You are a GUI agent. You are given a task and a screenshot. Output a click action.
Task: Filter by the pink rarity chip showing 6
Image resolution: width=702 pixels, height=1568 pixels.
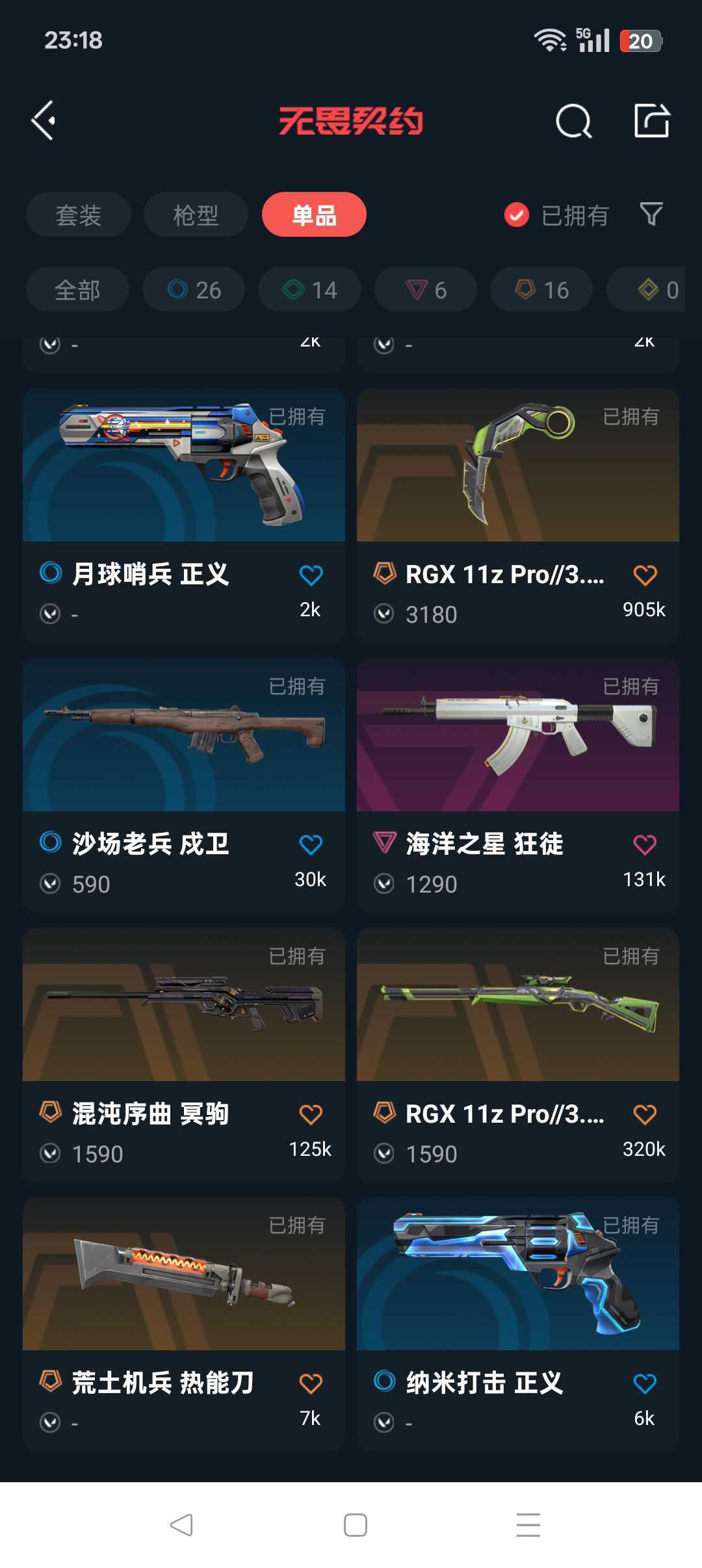[x=425, y=289]
